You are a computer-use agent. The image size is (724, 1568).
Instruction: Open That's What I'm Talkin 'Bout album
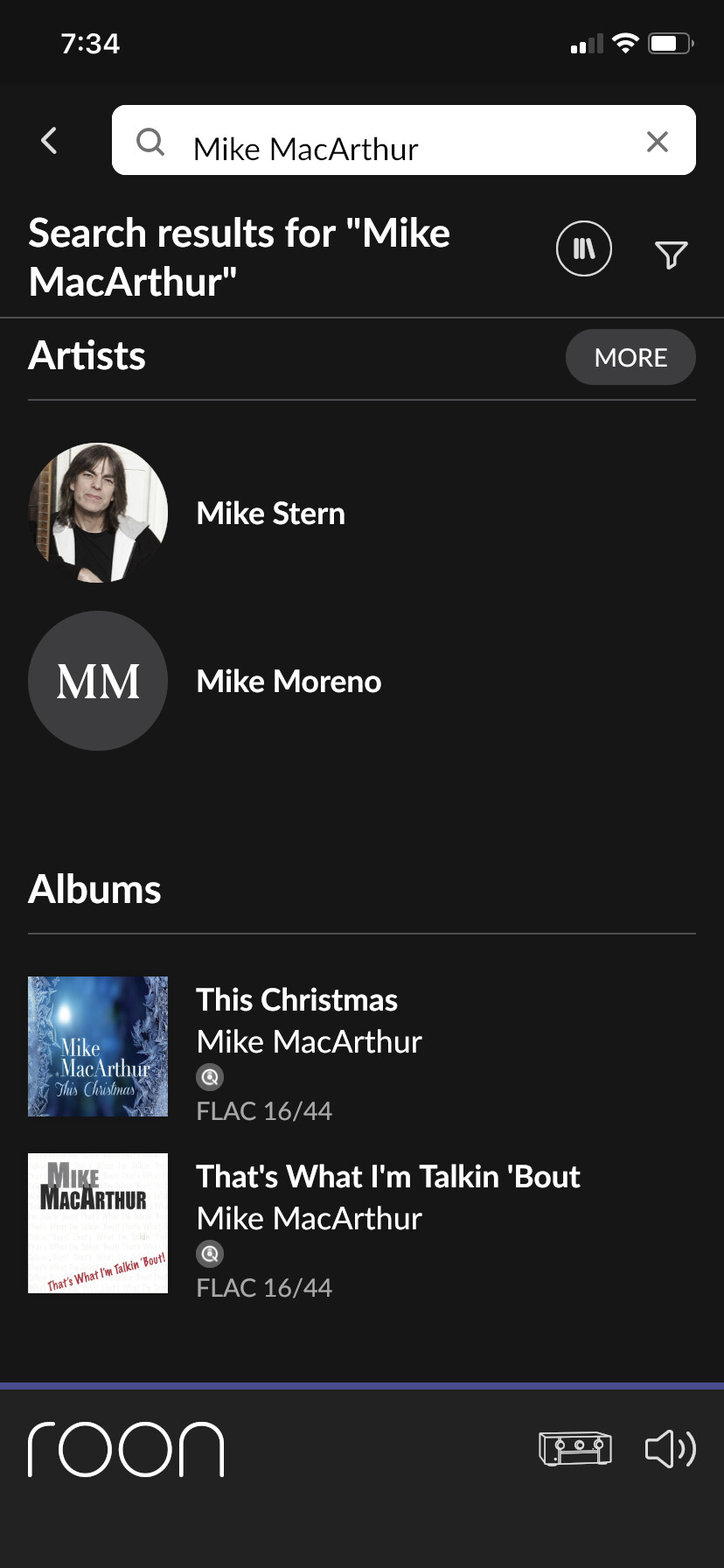point(362,1223)
